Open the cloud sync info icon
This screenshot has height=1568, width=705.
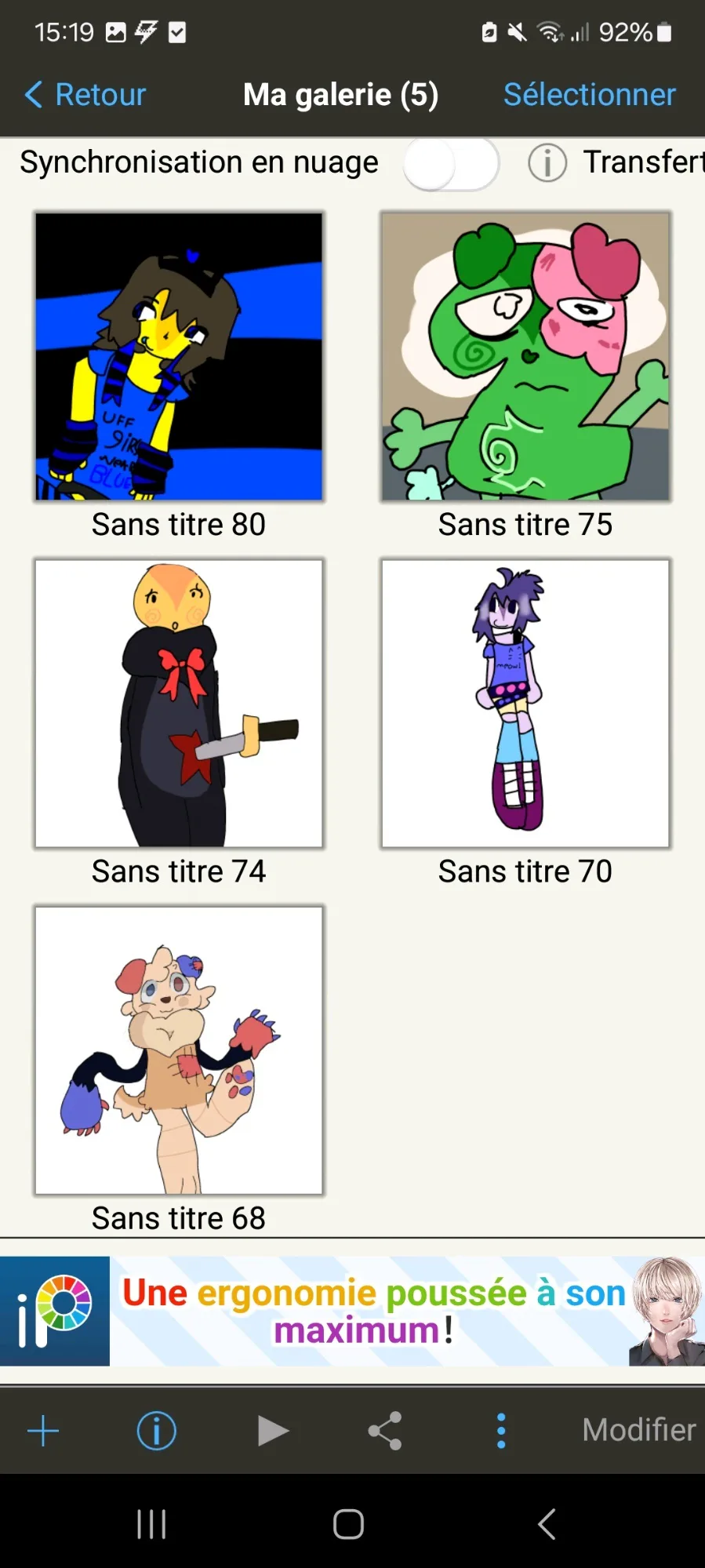coord(547,163)
